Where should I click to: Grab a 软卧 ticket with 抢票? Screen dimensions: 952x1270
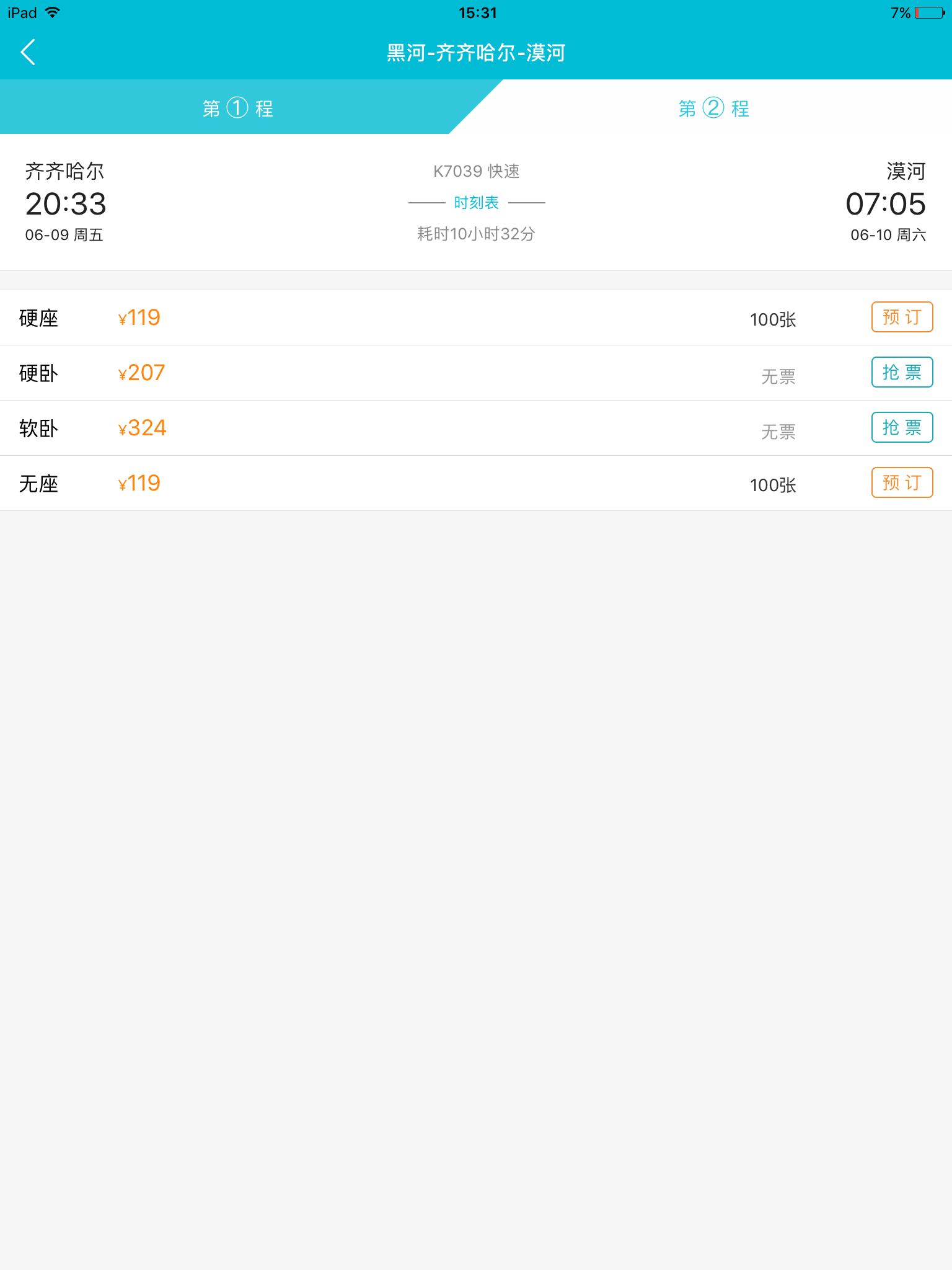901,428
